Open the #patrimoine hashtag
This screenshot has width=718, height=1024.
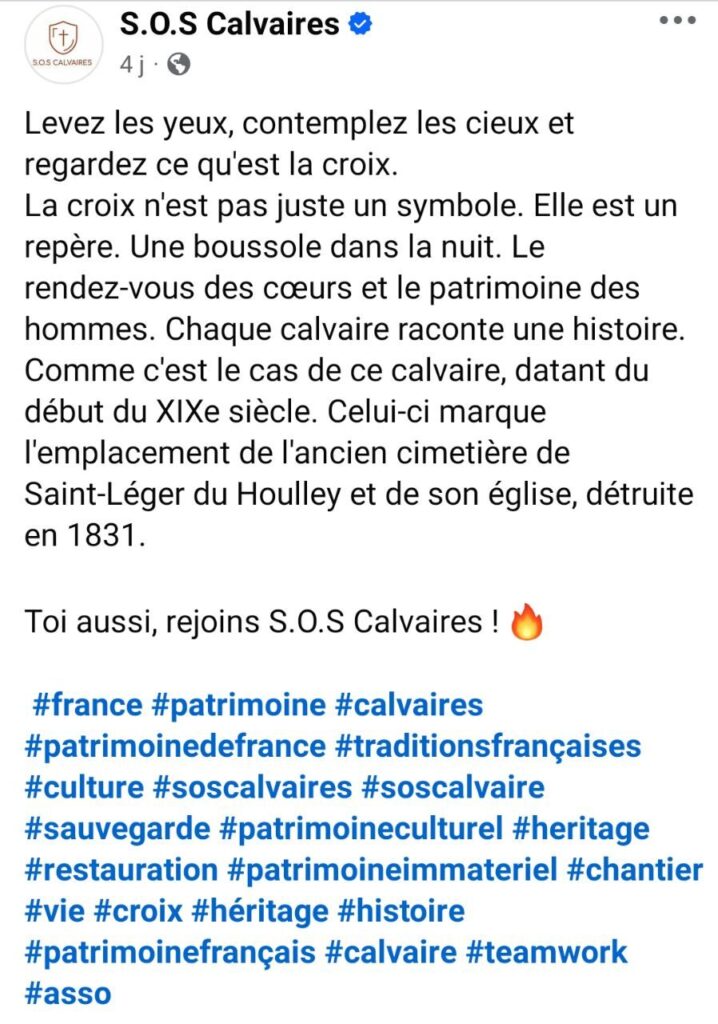tap(238, 705)
